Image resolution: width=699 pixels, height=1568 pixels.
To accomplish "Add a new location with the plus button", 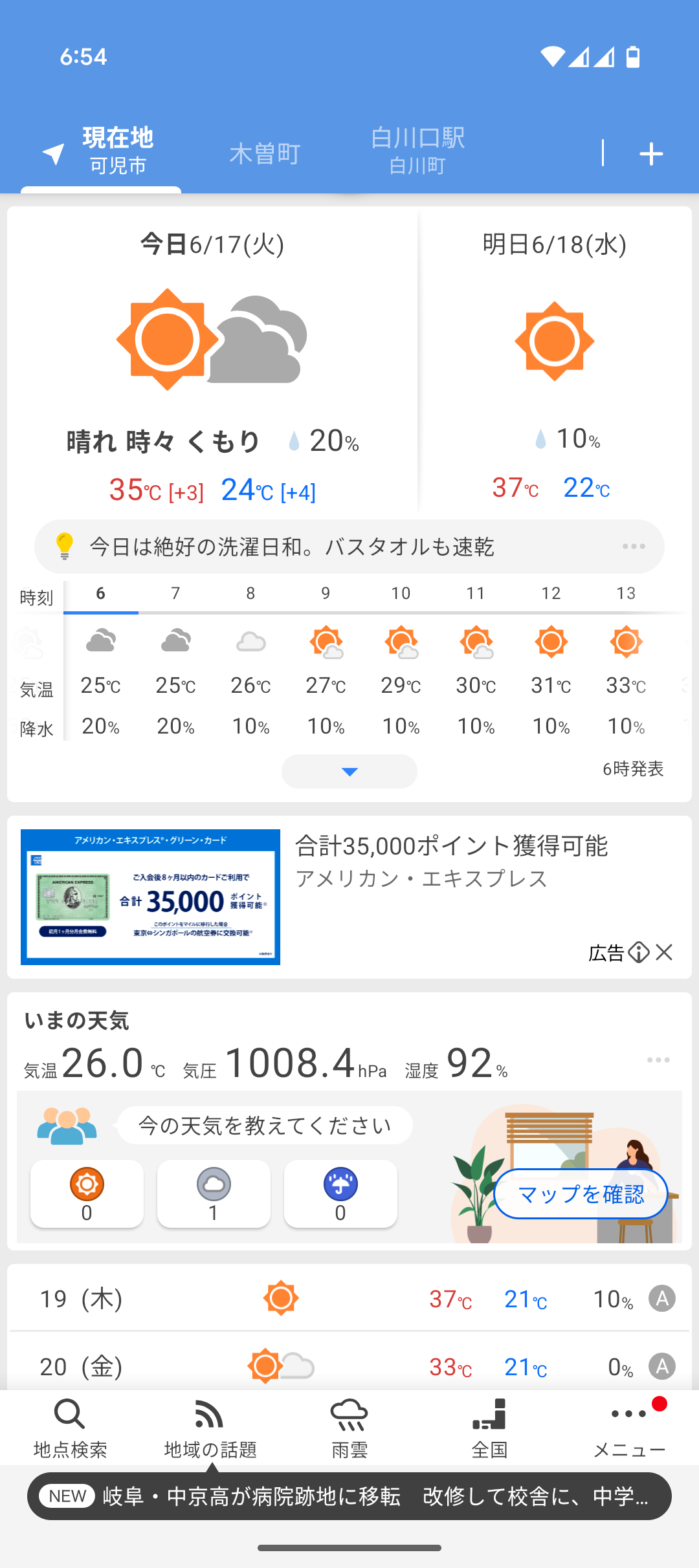I will [x=652, y=153].
